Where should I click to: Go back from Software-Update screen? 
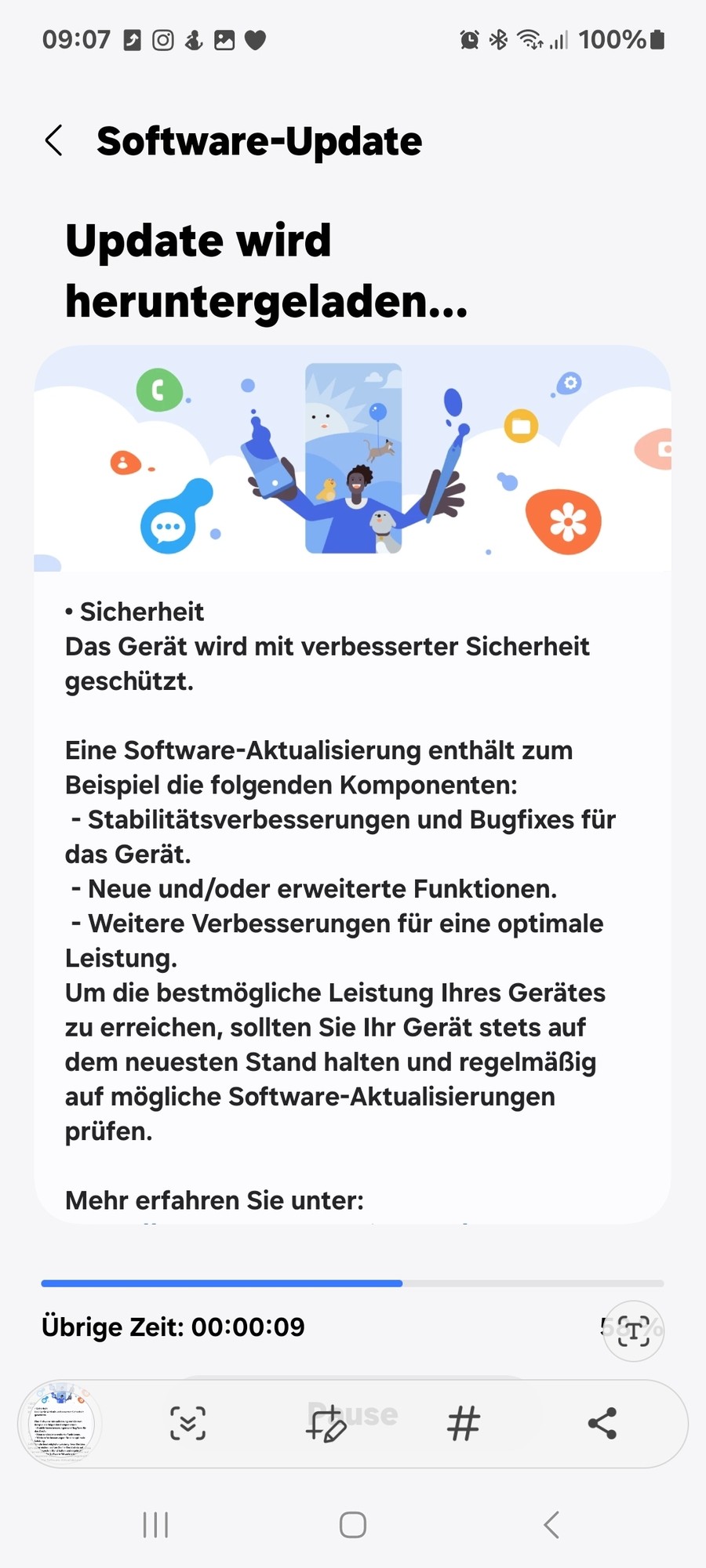click(x=53, y=141)
